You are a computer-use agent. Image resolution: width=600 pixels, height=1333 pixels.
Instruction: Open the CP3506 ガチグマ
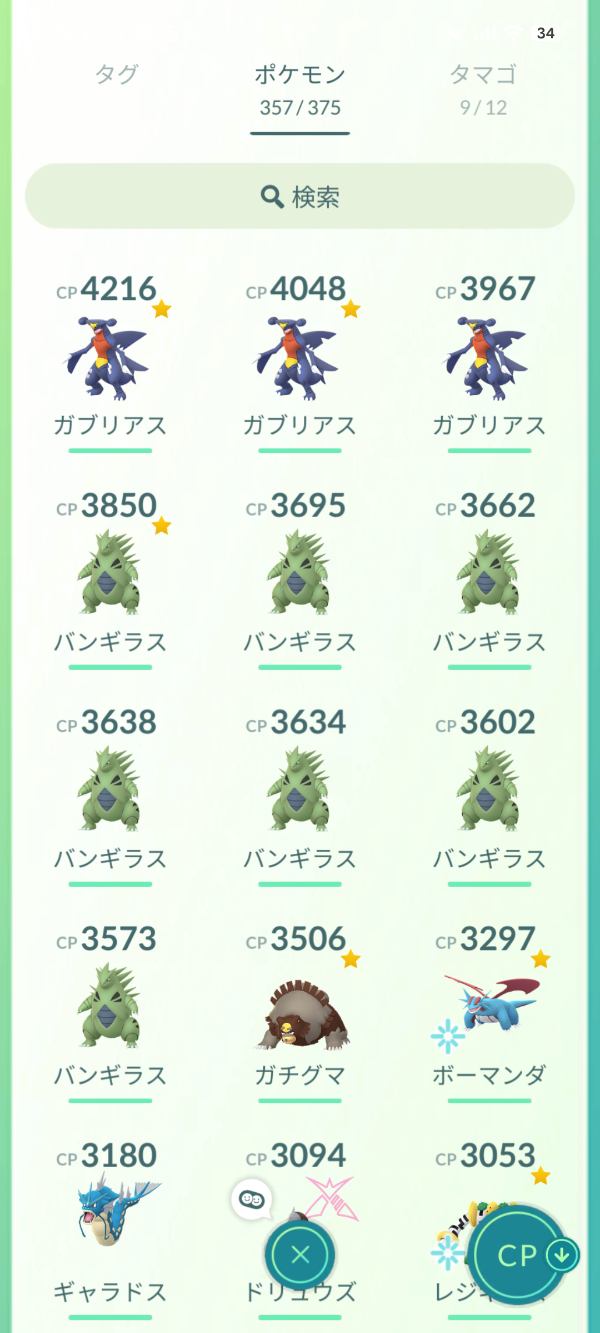300,1008
